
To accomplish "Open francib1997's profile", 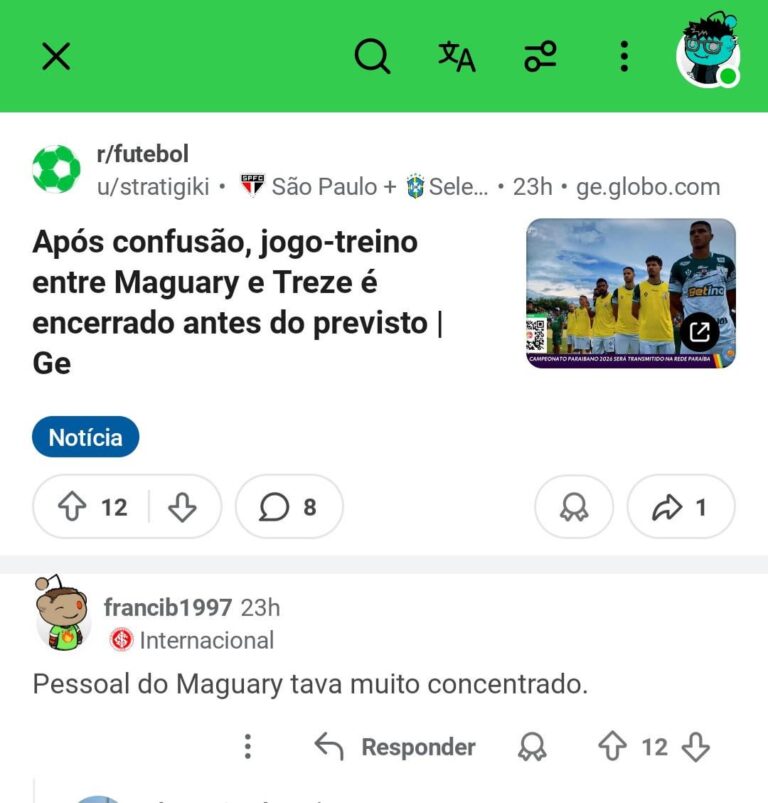I will pyautogui.click(x=168, y=607).
